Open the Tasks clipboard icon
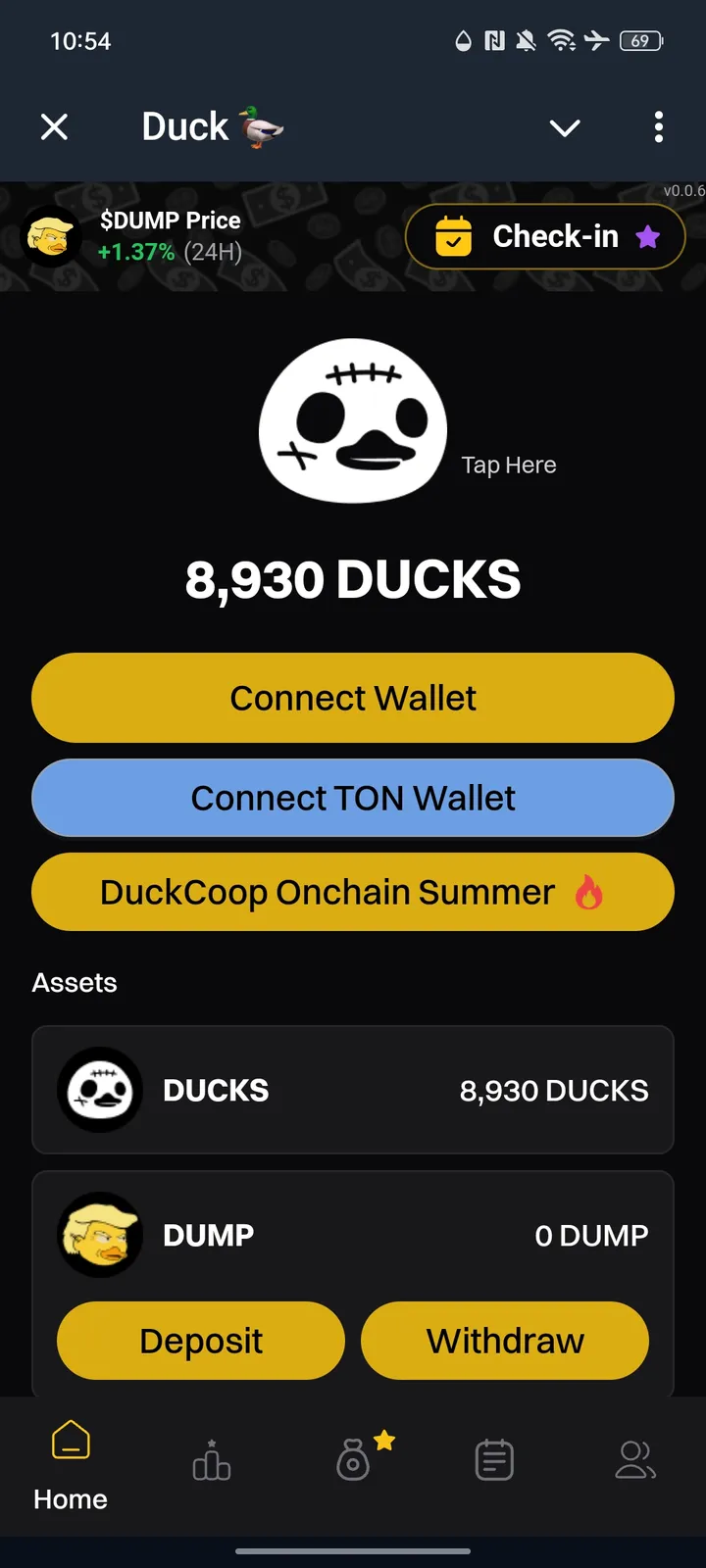 [x=493, y=1458]
